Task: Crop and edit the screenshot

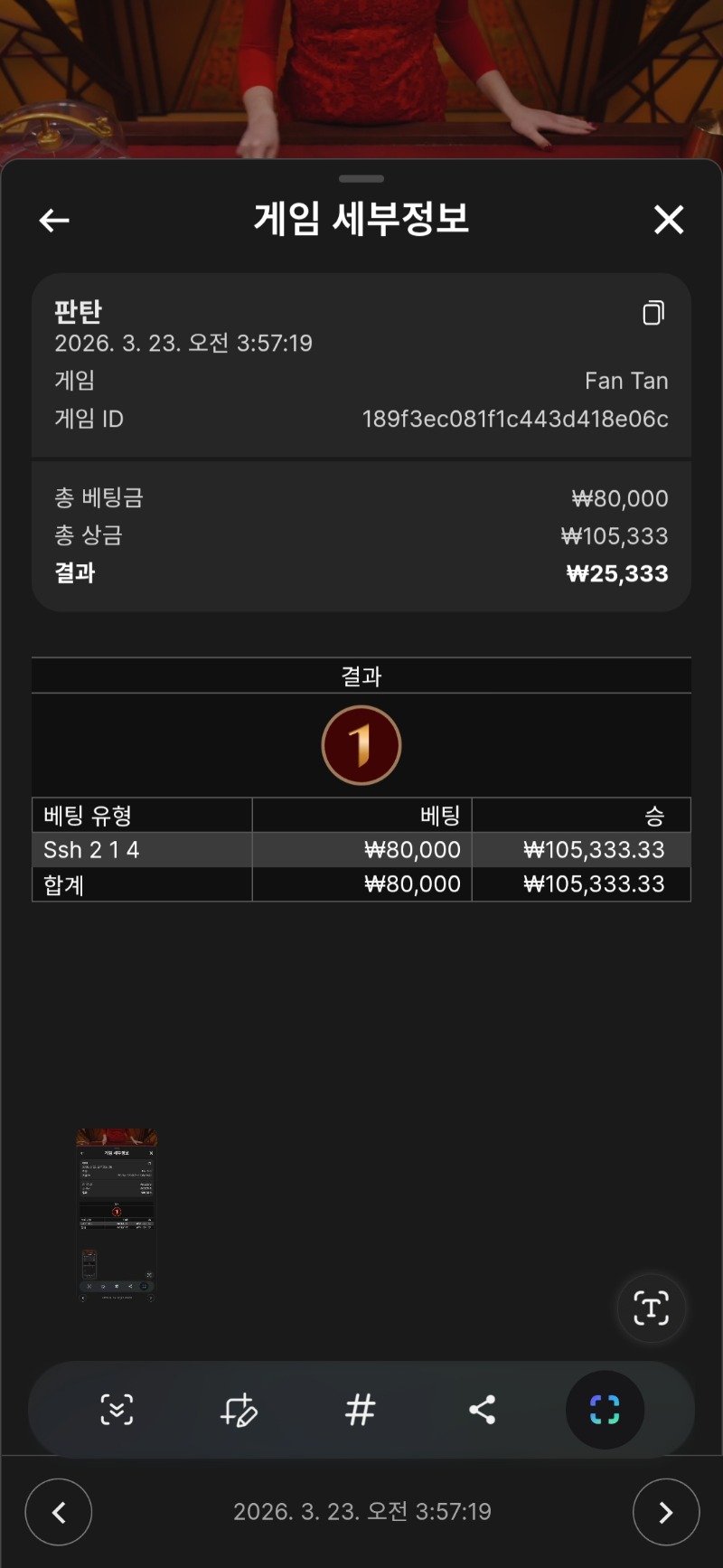Action: coord(239,1410)
